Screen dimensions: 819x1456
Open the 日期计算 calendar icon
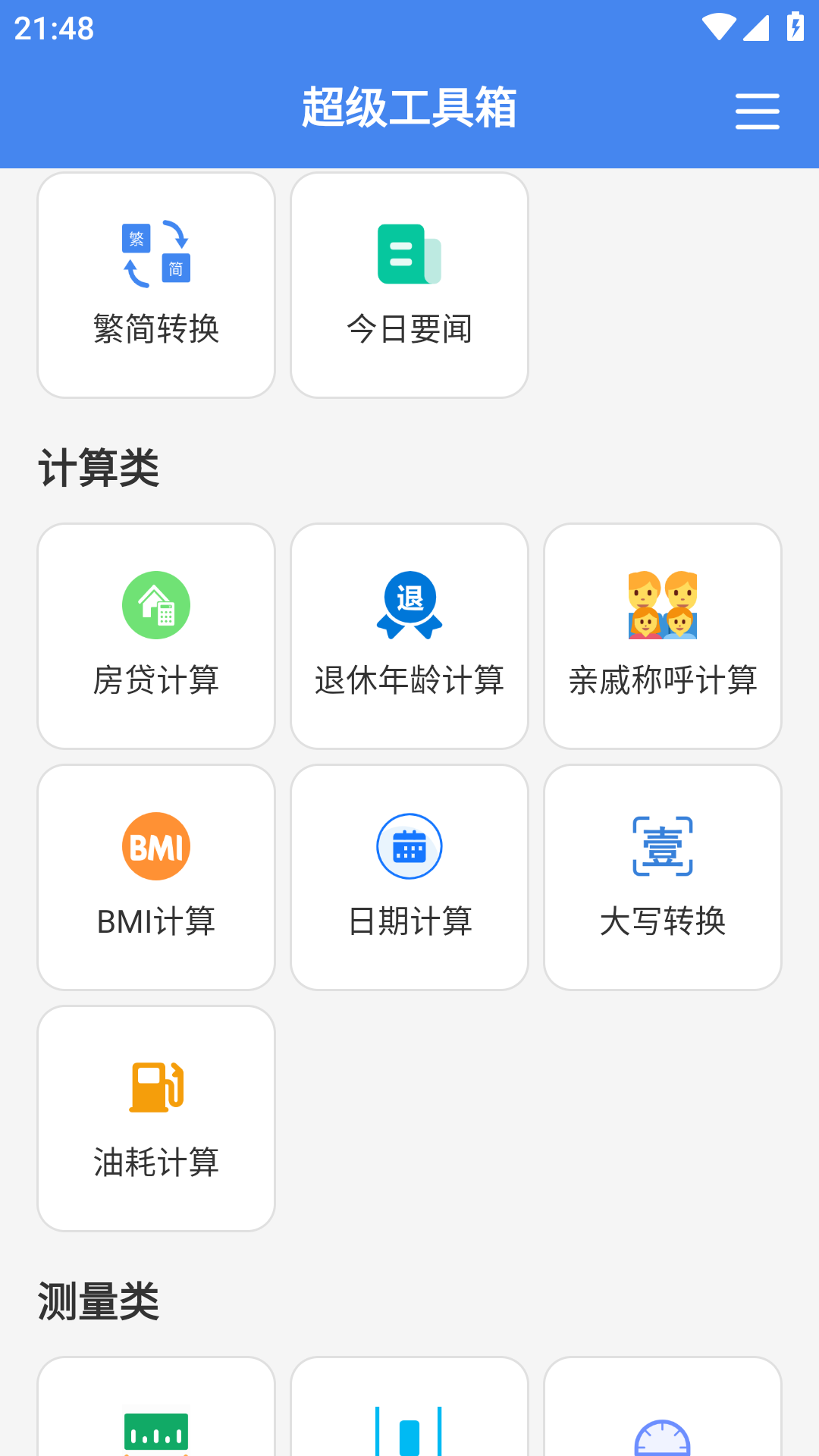409,846
